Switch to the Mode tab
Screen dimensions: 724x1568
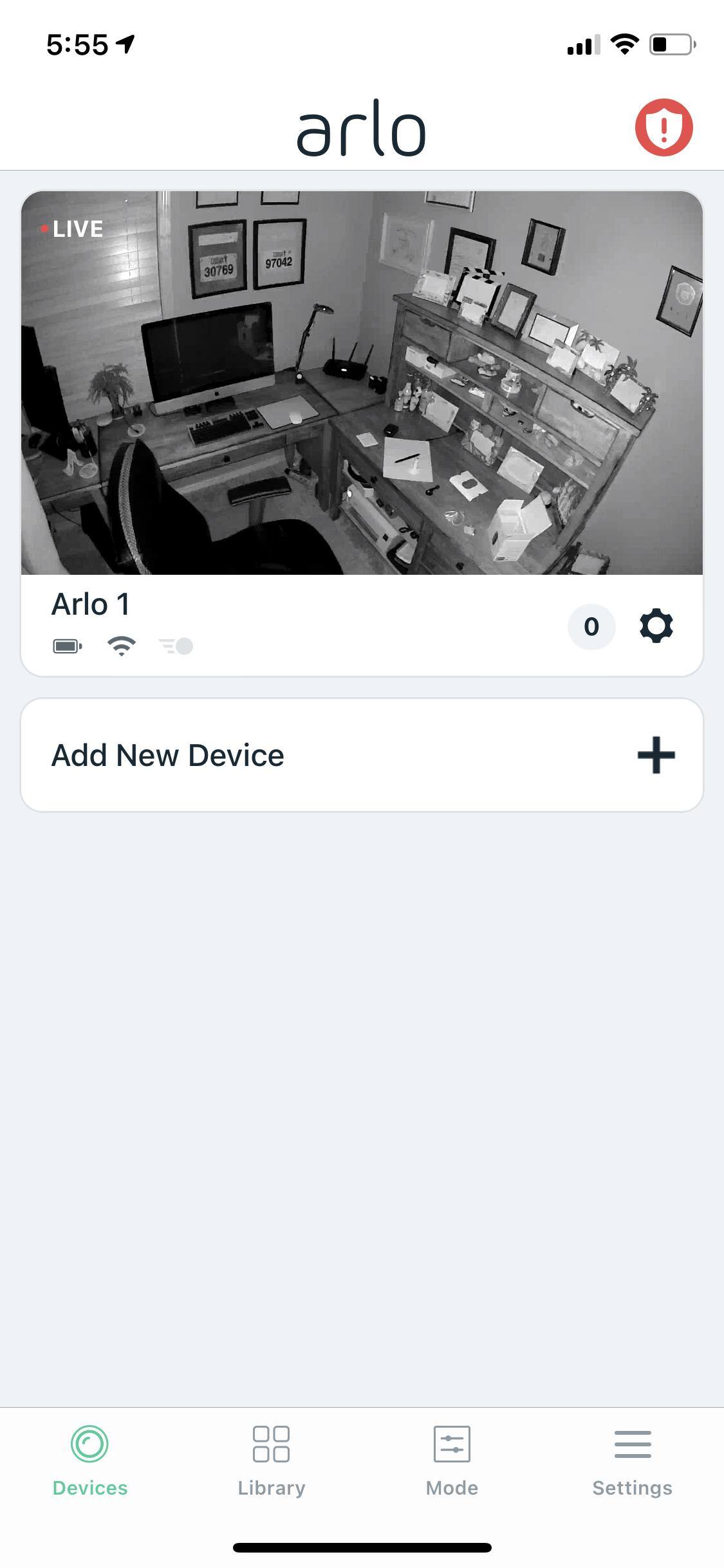point(452,1460)
